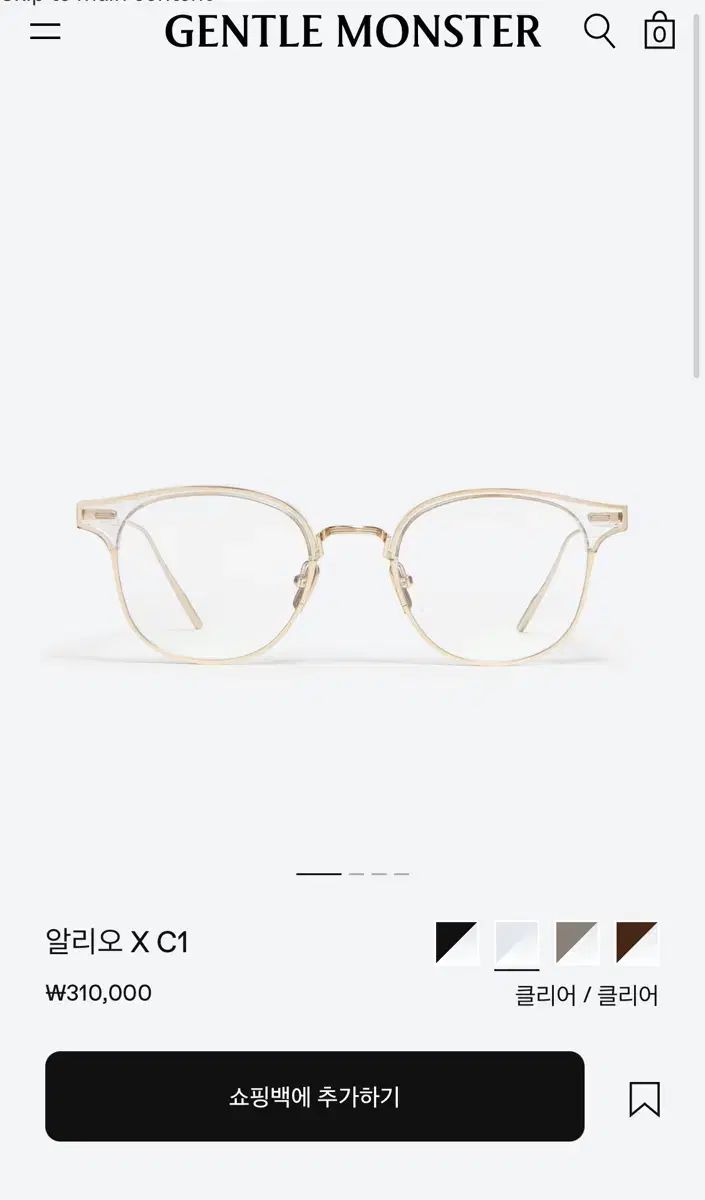705x1200 pixels.
Task: Pick the brown color swatch
Action: coord(637,942)
